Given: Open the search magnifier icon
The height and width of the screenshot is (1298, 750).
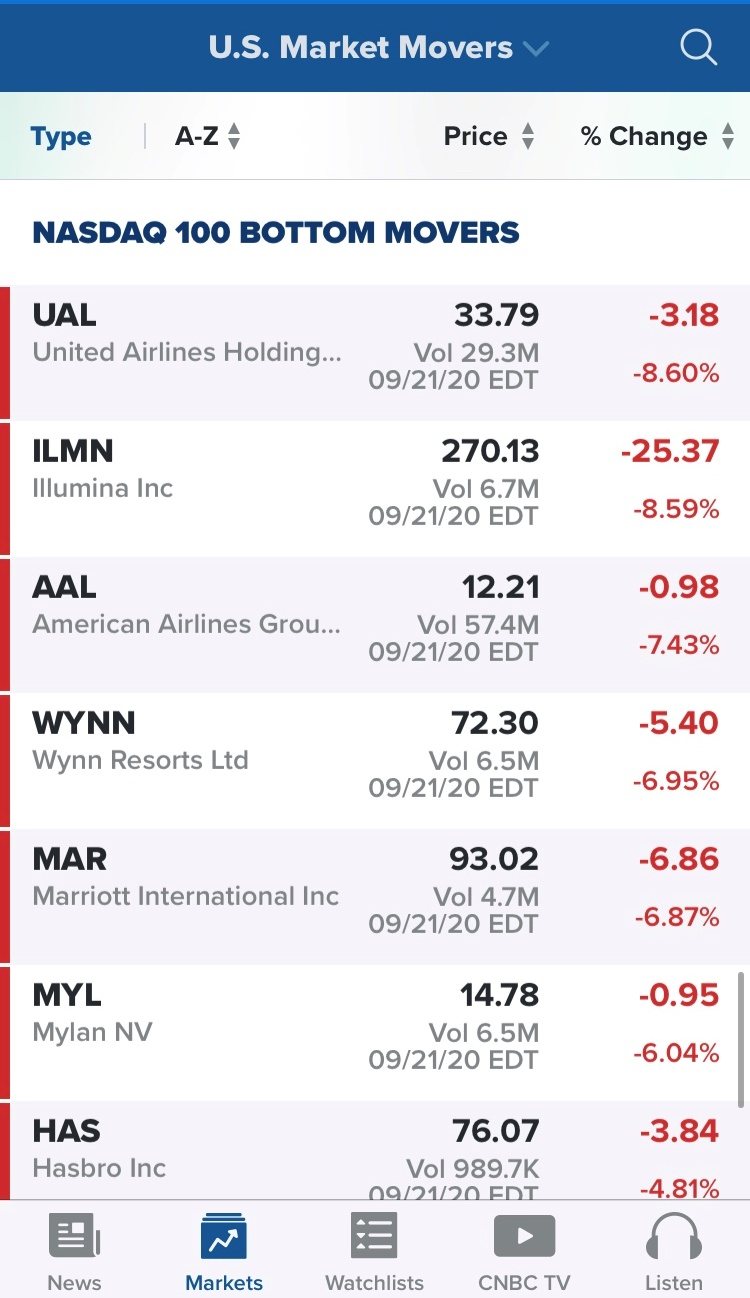Looking at the screenshot, I should [698, 47].
